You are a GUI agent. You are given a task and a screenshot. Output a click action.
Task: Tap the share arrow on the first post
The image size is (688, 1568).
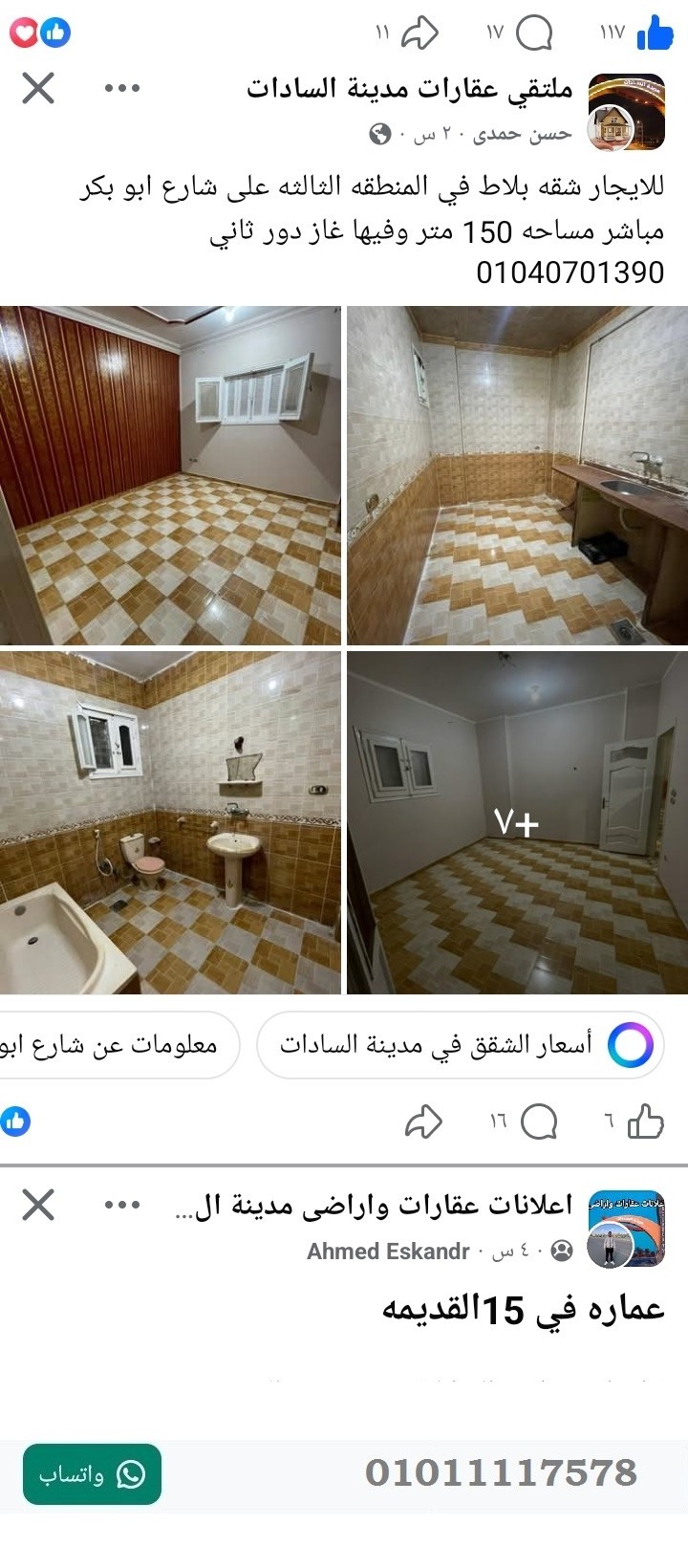pos(418,34)
